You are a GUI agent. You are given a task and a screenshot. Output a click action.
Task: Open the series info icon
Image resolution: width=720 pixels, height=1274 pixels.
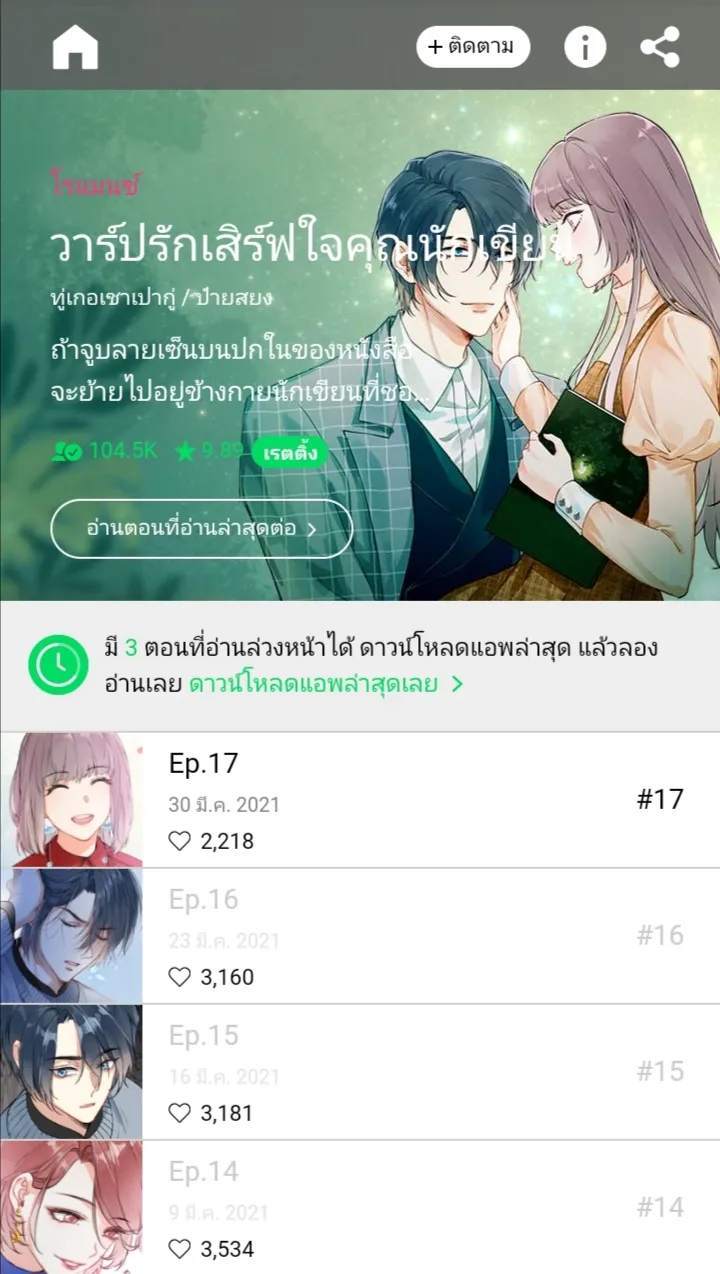pos(585,47)
